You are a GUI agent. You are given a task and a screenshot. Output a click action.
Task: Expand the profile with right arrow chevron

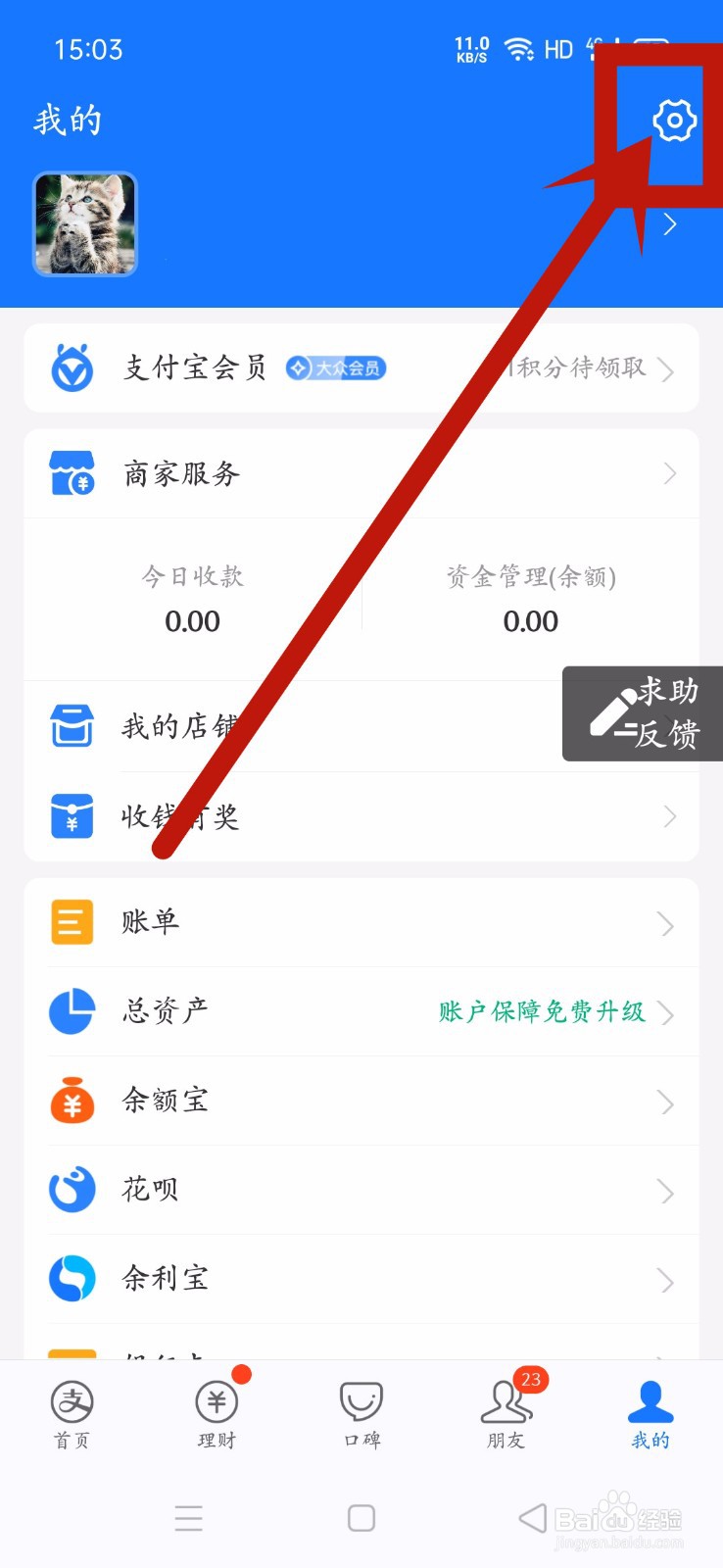[670, 224]
